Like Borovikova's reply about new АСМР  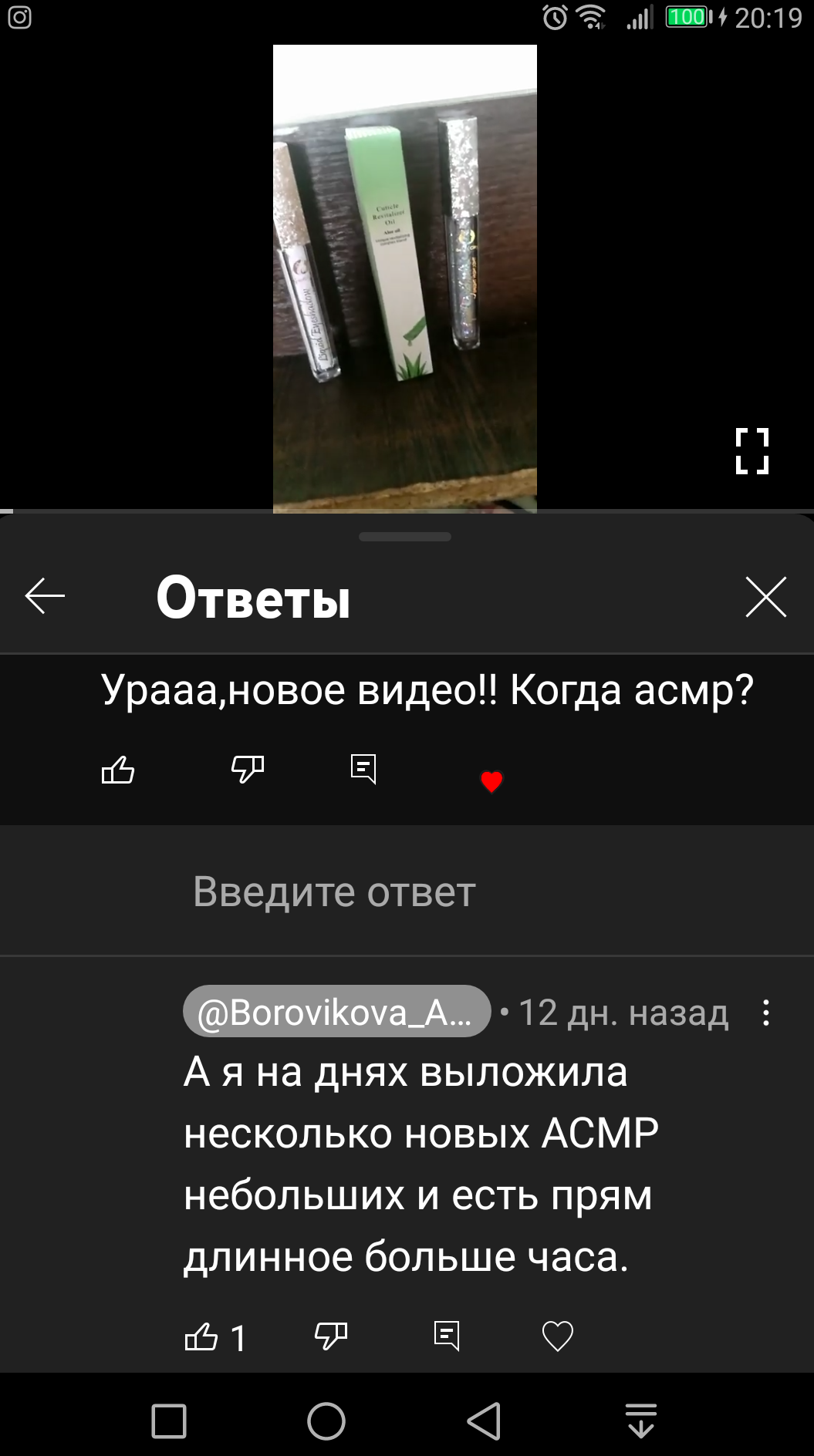(x=201, y=1336)
